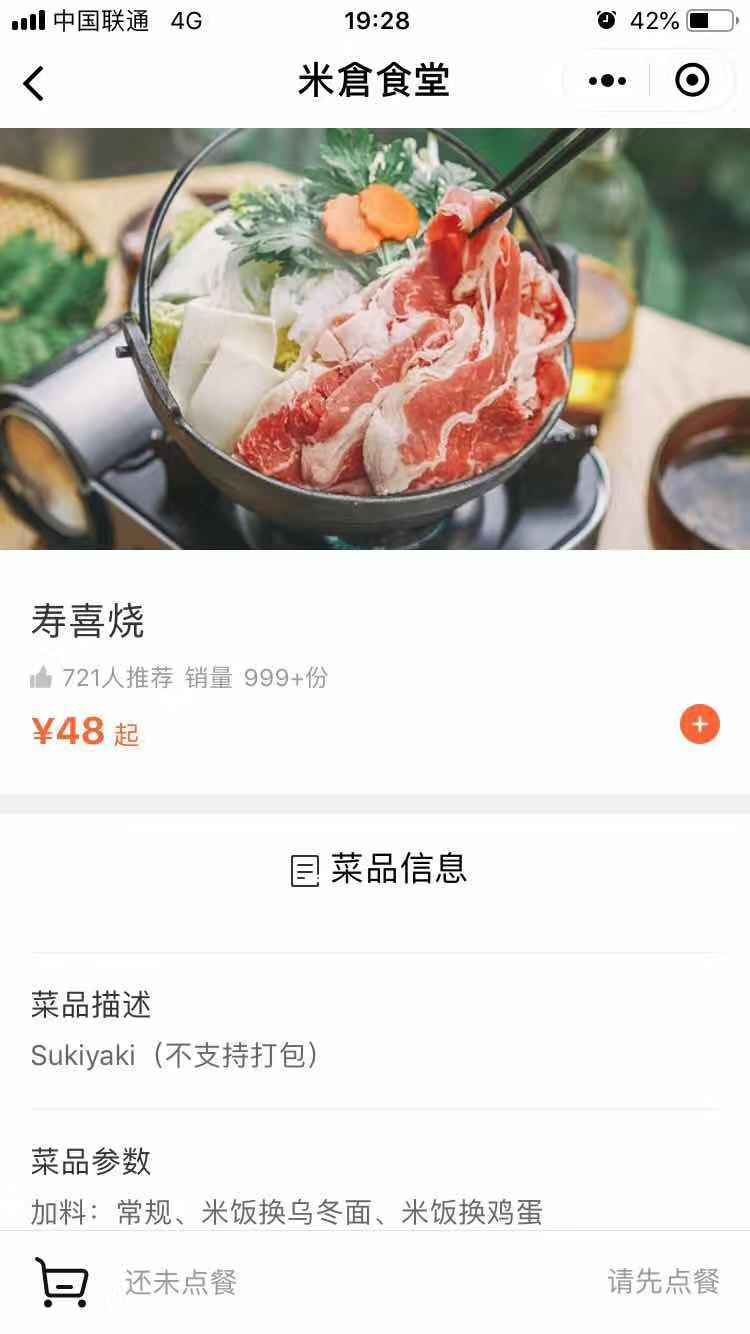View the 寿喜烧 dish photo
750x1334 pixels.
coord(375,339)
